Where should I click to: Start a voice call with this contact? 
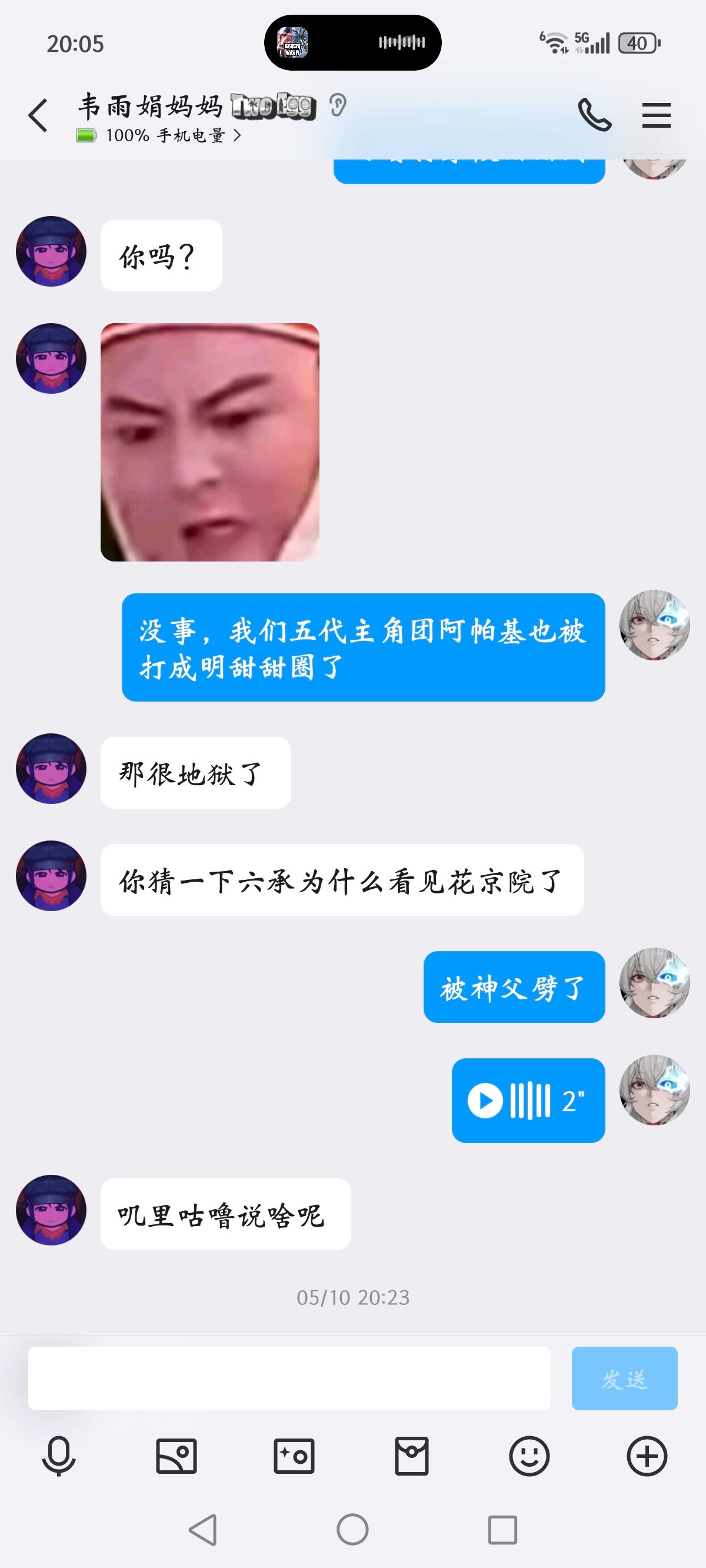[594, 115]
